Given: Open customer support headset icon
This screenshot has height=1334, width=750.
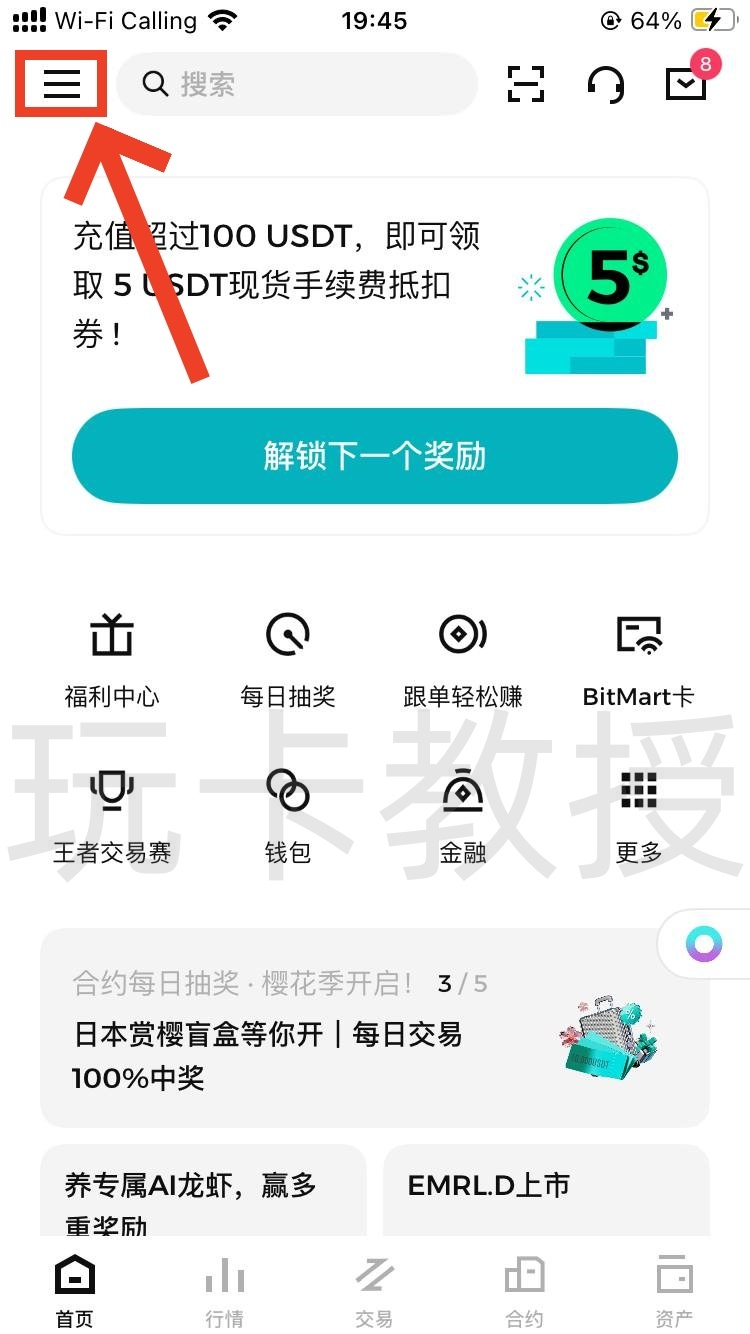Looking at the screenshot, I should [x=605, y=85].
